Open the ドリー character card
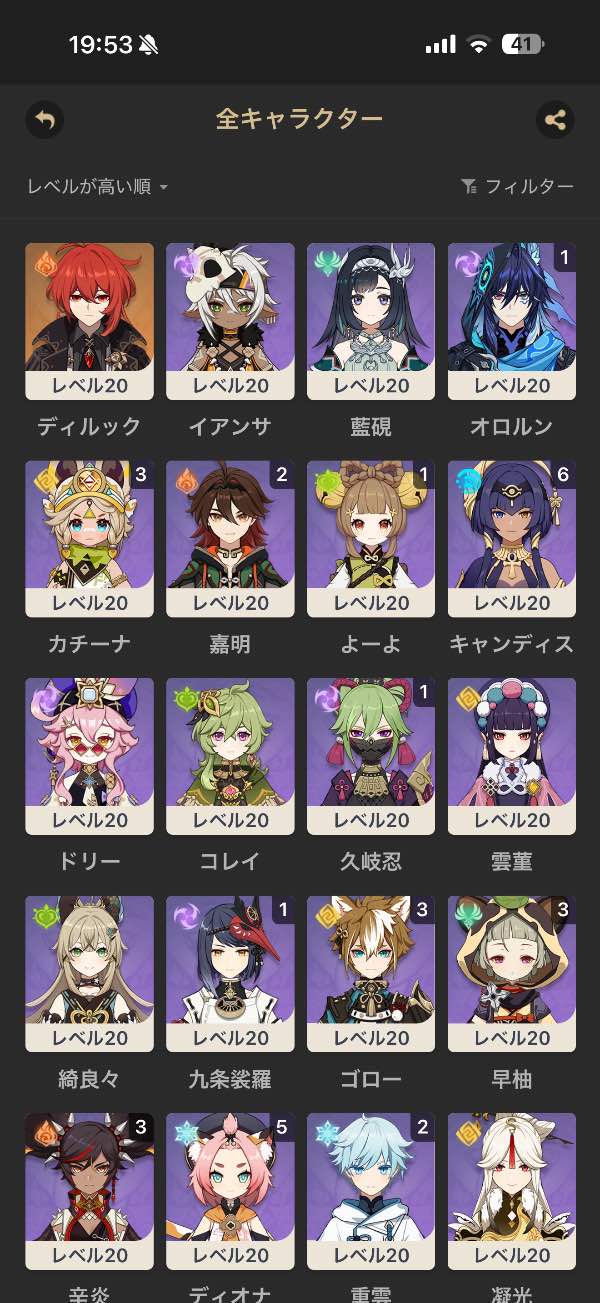600x1303 pixels. (89, 756)
